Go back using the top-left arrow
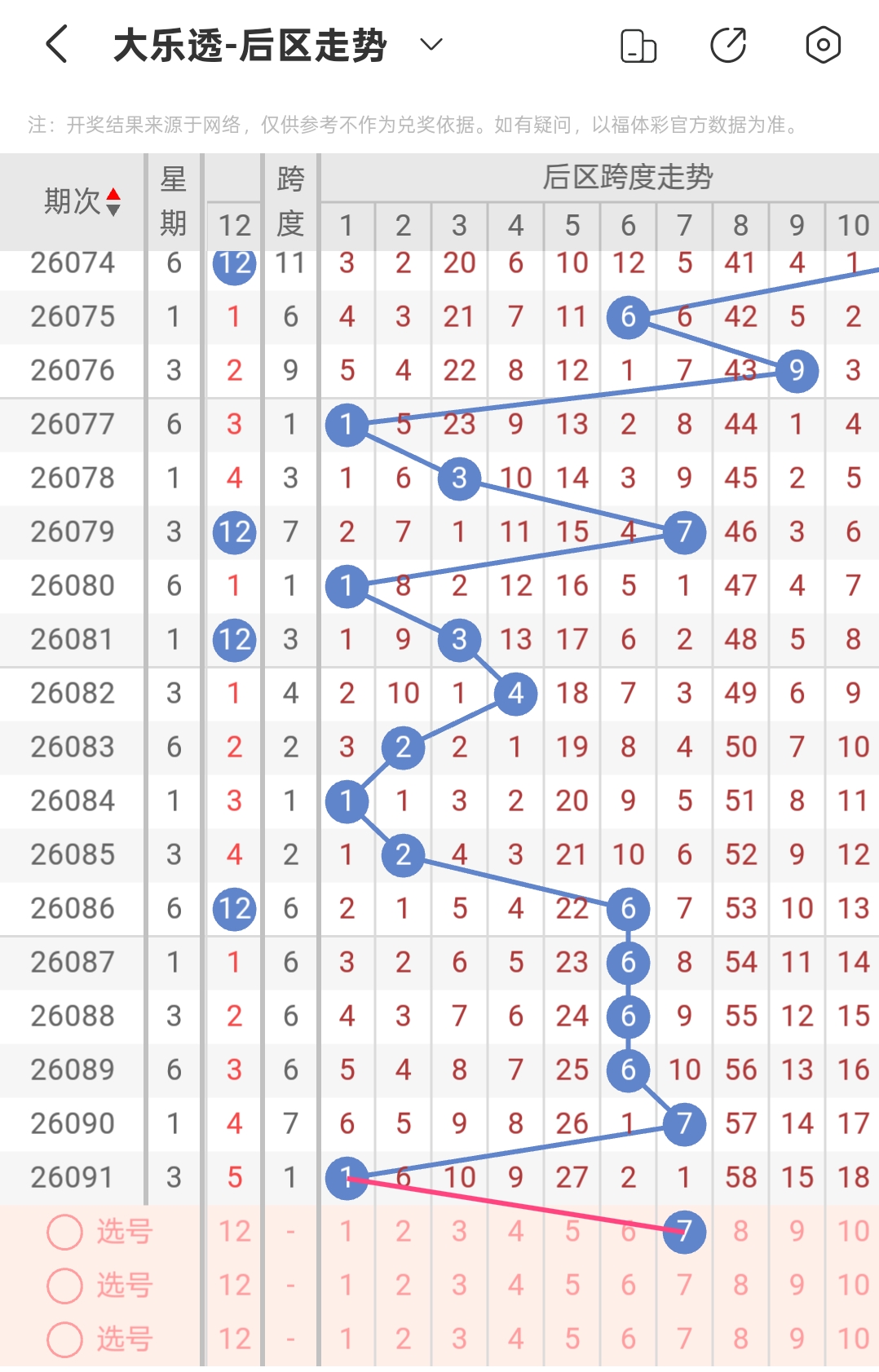The width and height of the screenshot is (879, 1372). [x=56, y=44]
